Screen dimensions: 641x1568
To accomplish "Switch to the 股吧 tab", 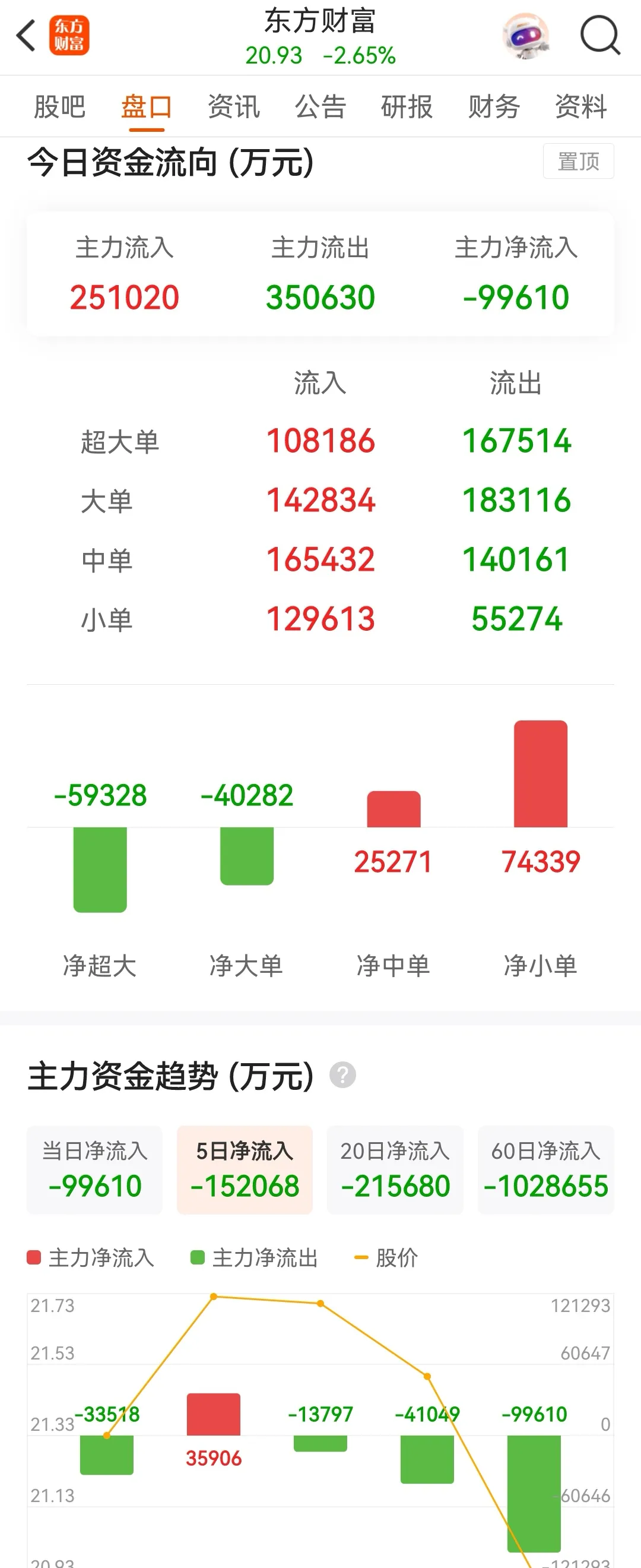I will tap(59, 106).
